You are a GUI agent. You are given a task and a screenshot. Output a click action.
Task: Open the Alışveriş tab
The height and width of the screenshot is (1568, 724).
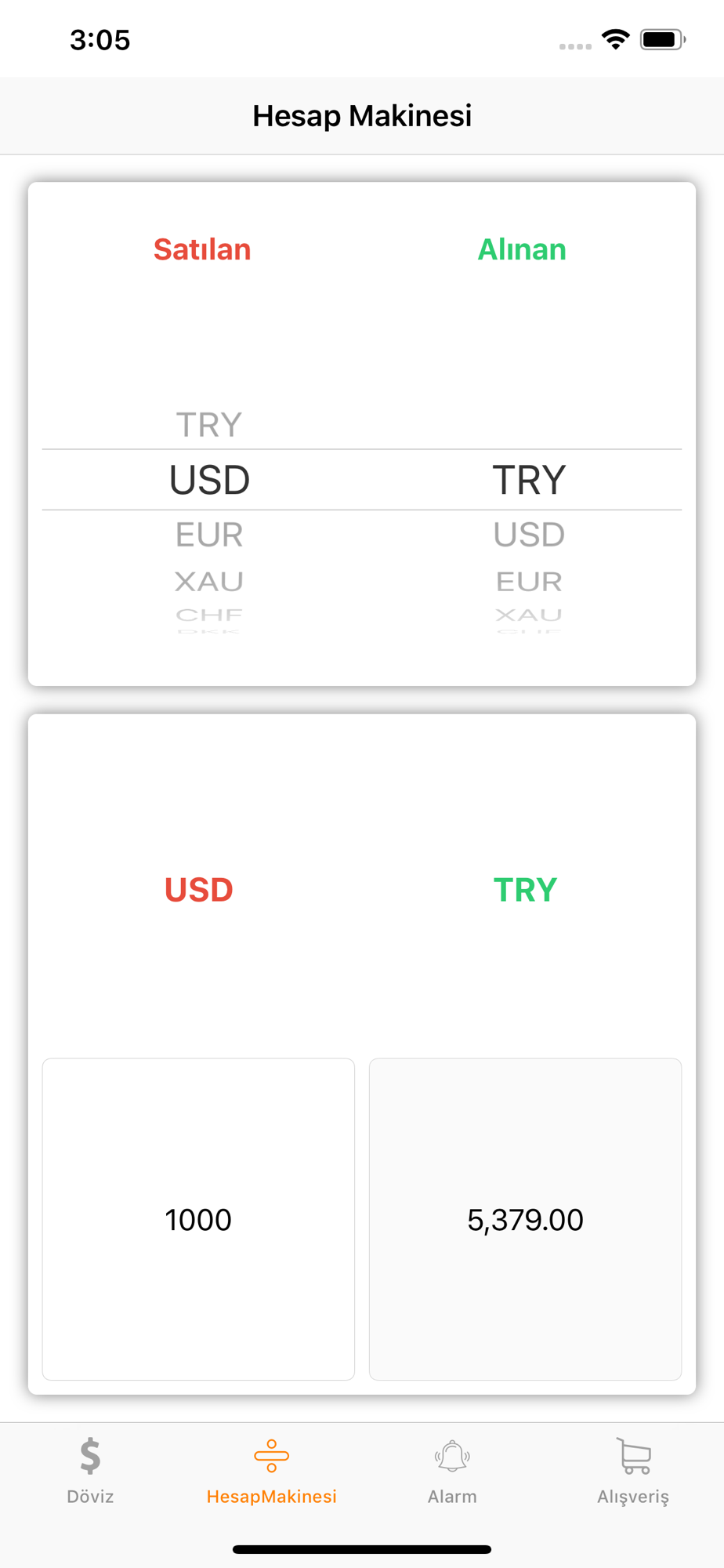click(633, 1471)
